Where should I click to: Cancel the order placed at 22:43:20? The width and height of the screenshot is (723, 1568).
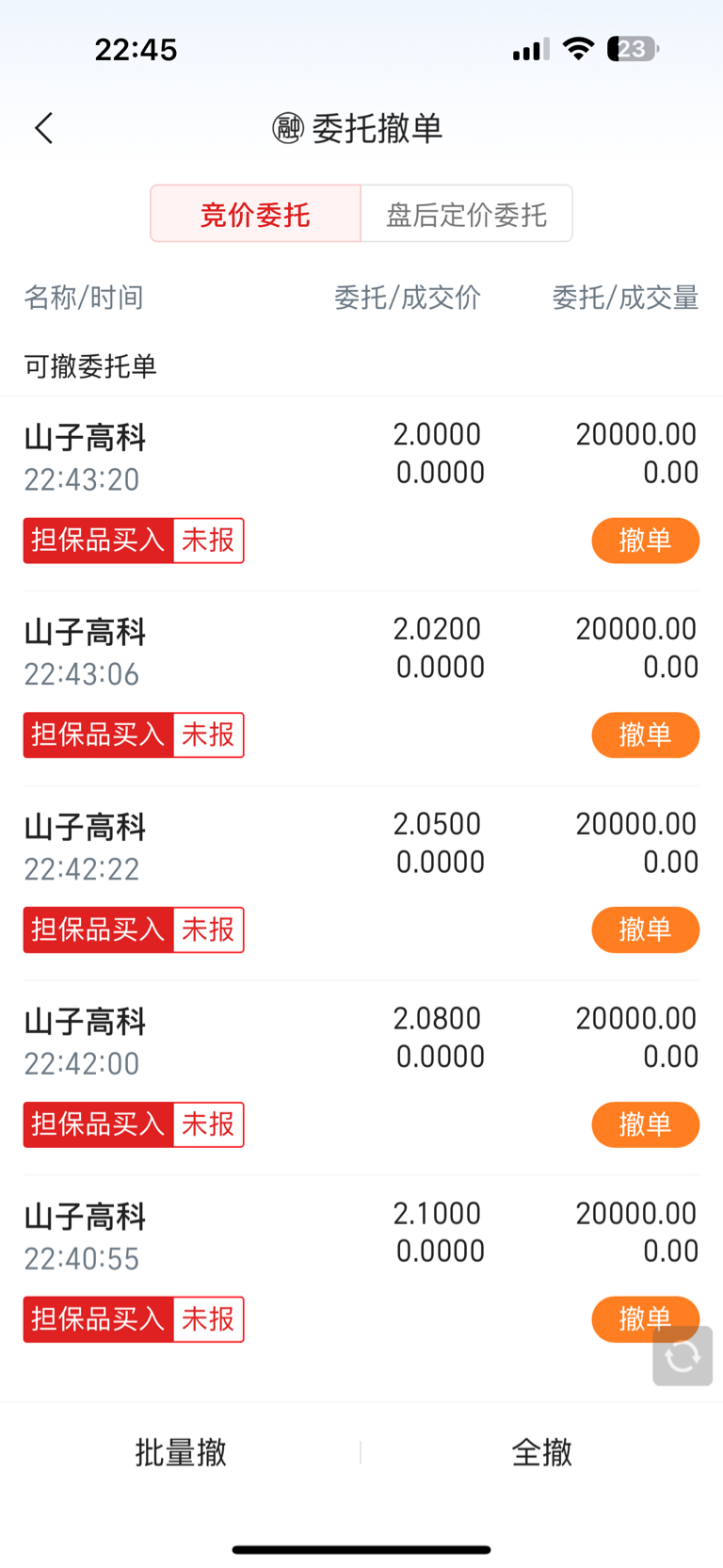click(x=645, y=541)
